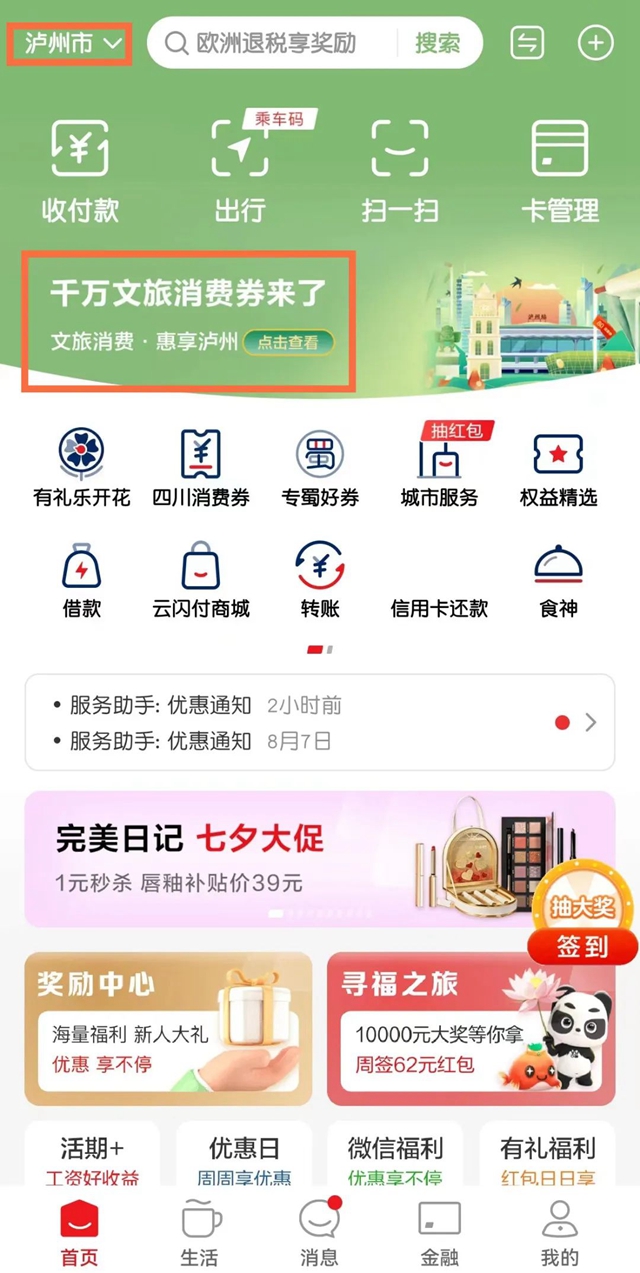Open 收付款 payment code
This screenshot has height=1273, width=640.
click(x=80, y=169)
